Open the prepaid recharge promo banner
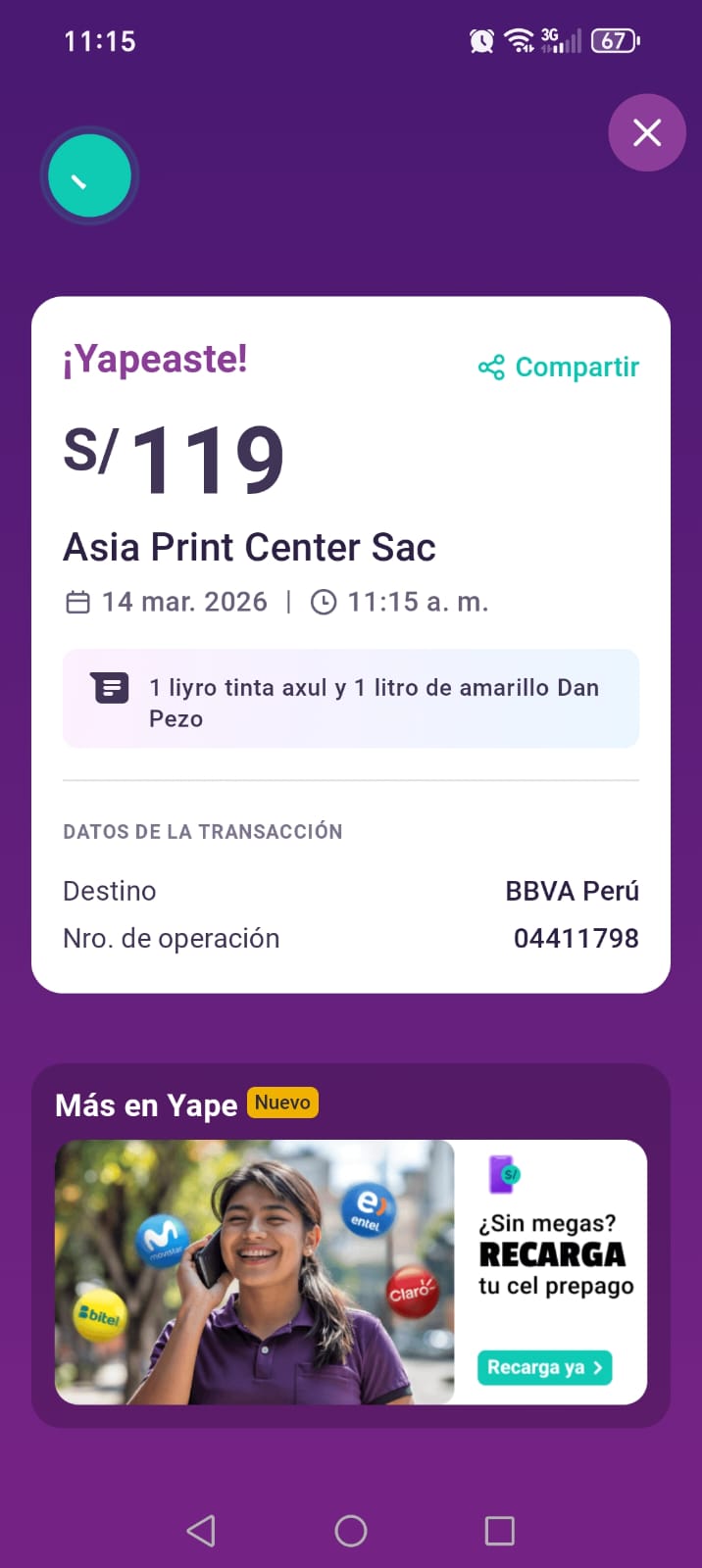The width and height of the screenshot is (702, 1568). pyautogui.click(x=351, y=1272)
